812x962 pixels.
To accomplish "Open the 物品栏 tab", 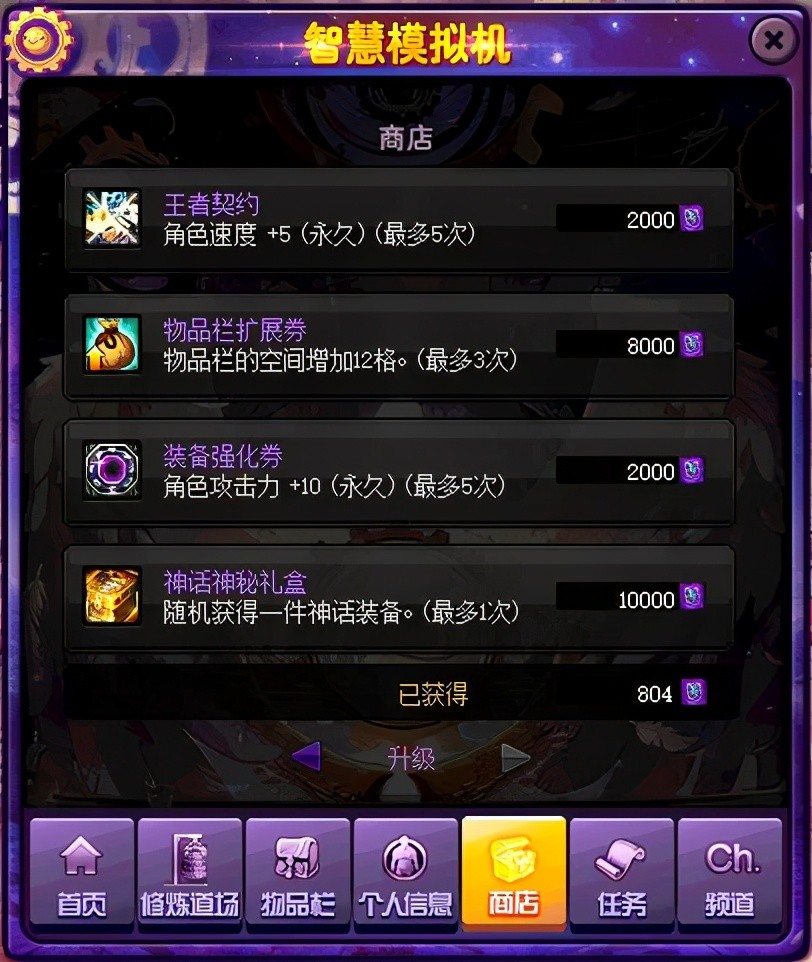I will point(297,871).
